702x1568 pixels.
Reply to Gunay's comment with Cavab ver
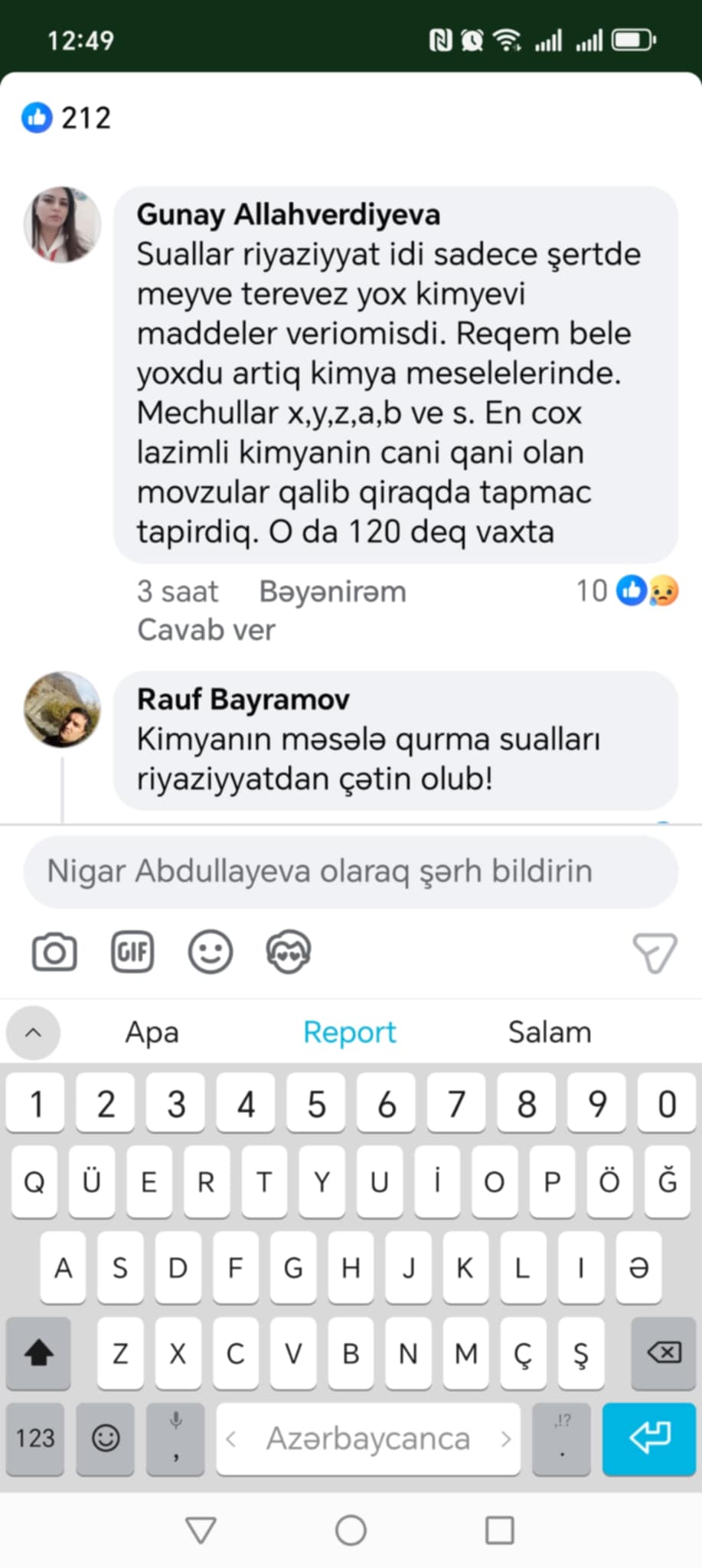pos(206,630)
